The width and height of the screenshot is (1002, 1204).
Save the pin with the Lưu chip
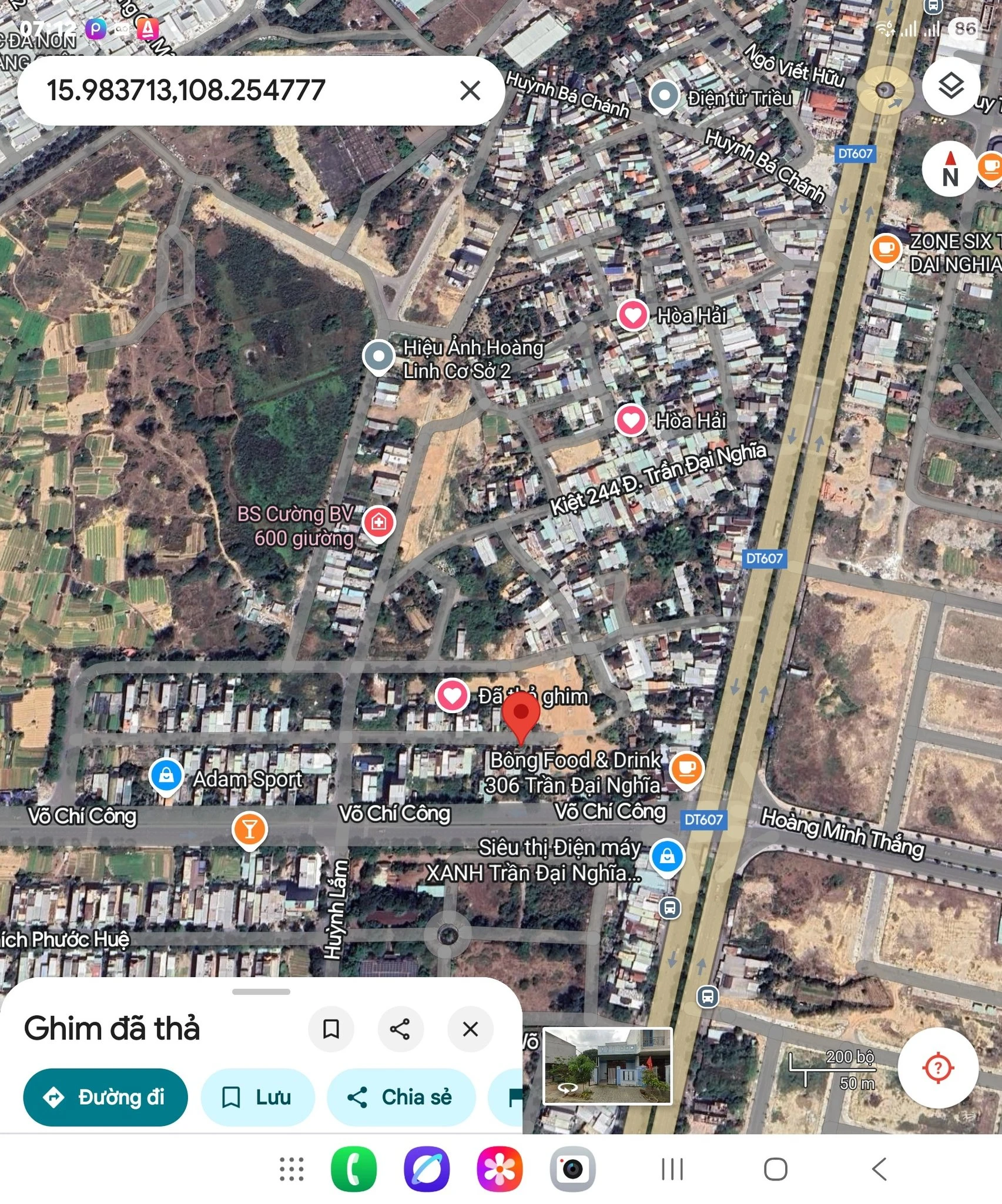257,1097
